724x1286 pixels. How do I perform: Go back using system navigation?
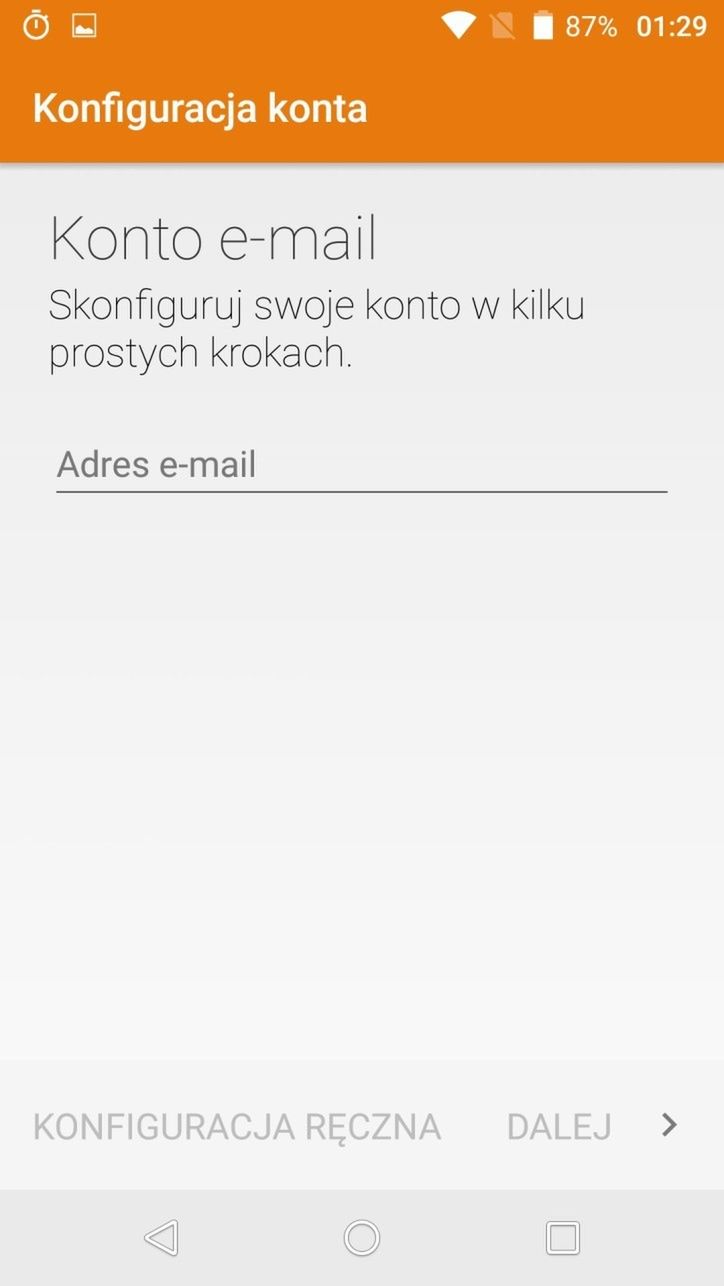[161, 1238]
